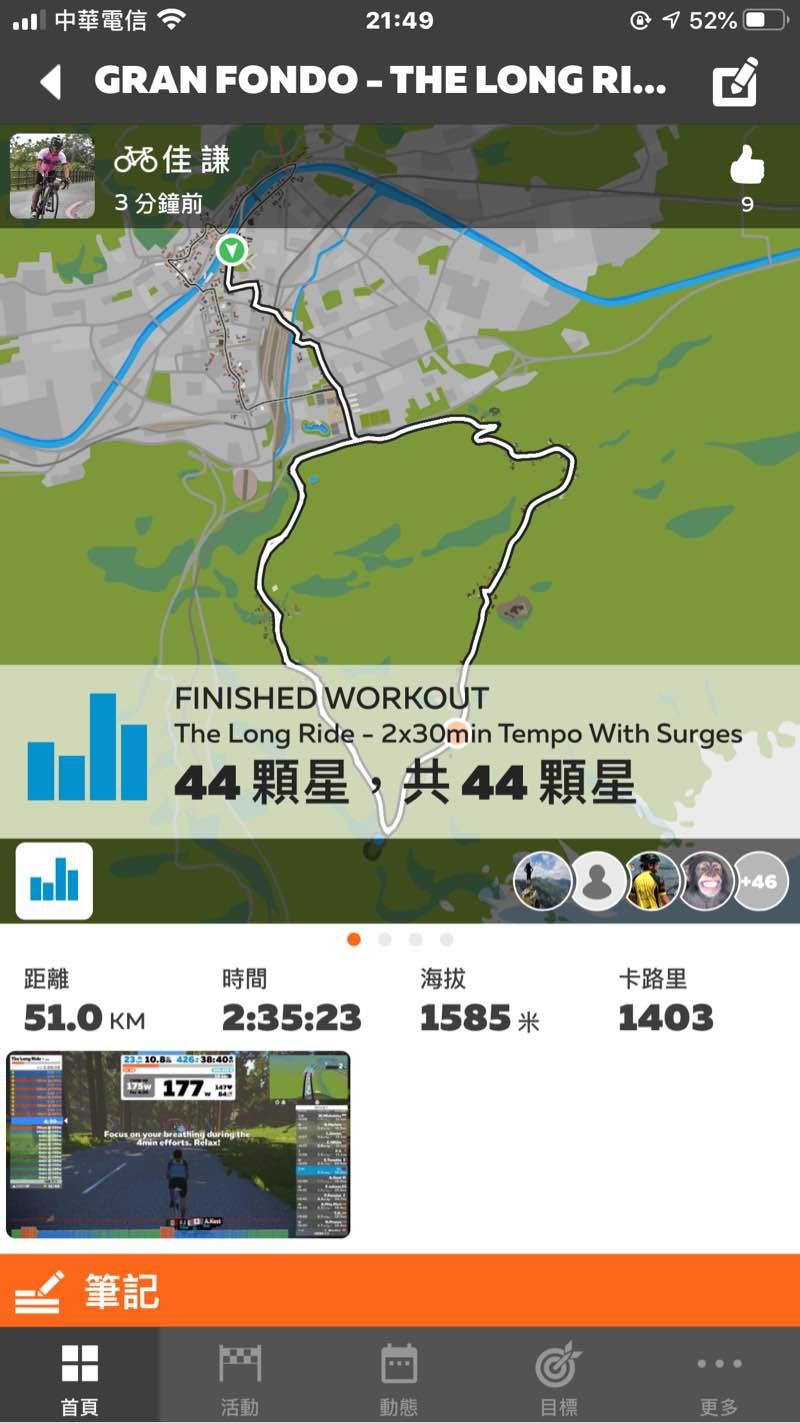Edit this ride activity
The image size is (800, 1423).
[x=735, y=82]
